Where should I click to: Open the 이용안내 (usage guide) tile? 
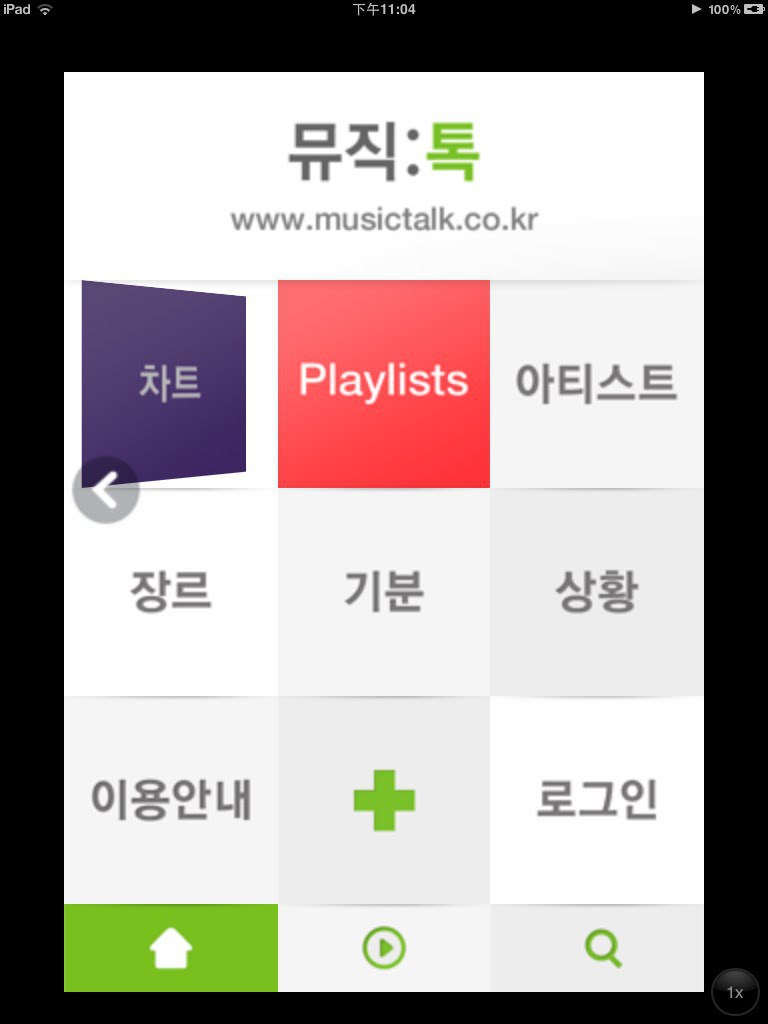coord(170,800)
